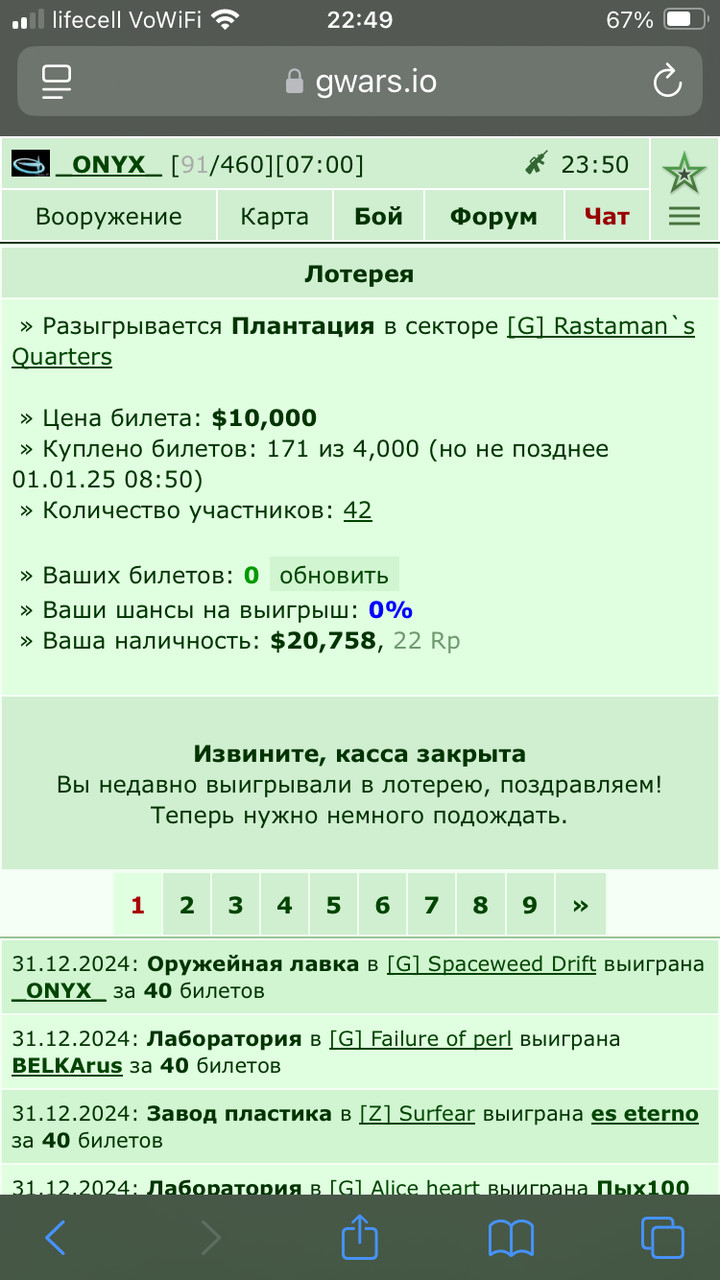View the list of 42 participants
This screenshot has width=720, height=1280.
pos(357,510)
